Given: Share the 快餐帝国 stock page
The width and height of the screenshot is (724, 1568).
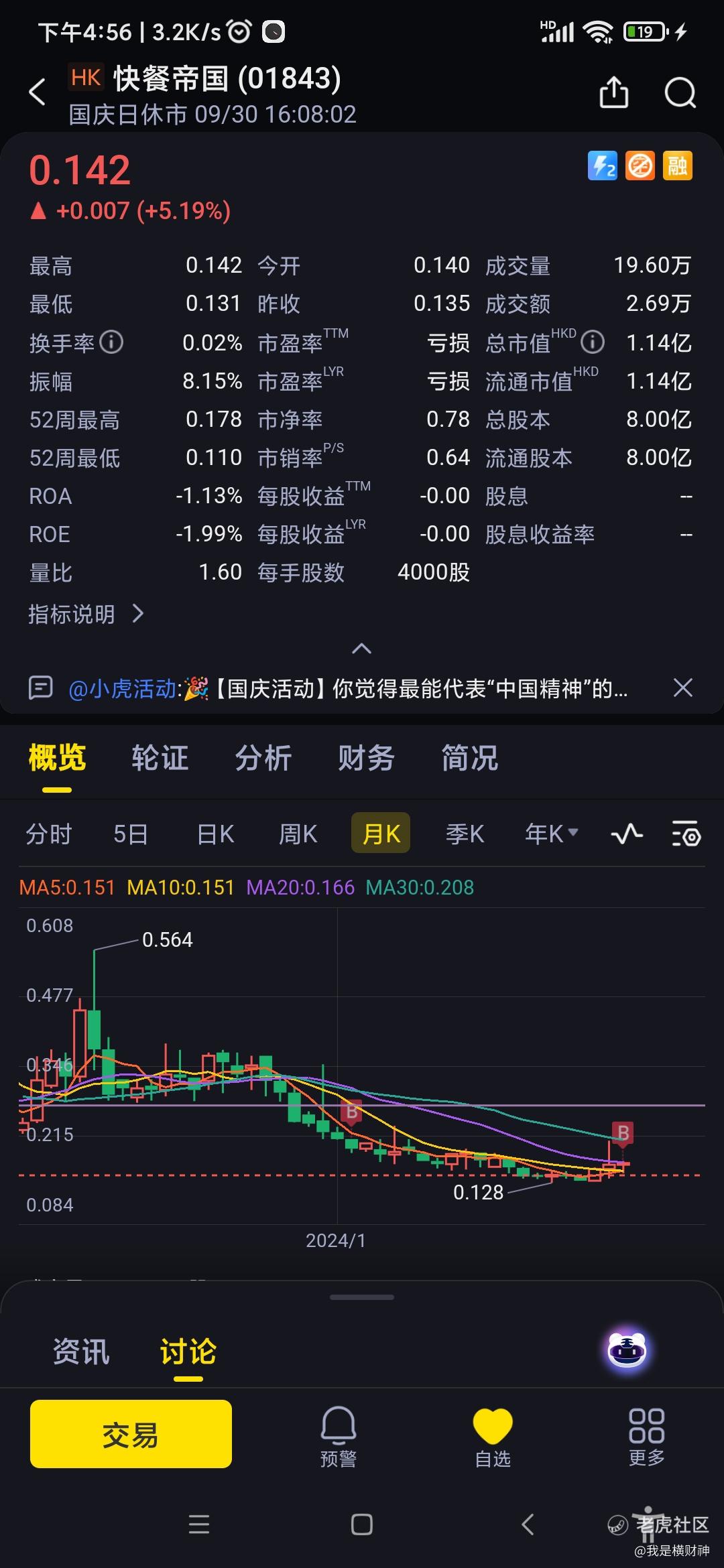Looking at the screenshot, I should click(x=613, y=92).
